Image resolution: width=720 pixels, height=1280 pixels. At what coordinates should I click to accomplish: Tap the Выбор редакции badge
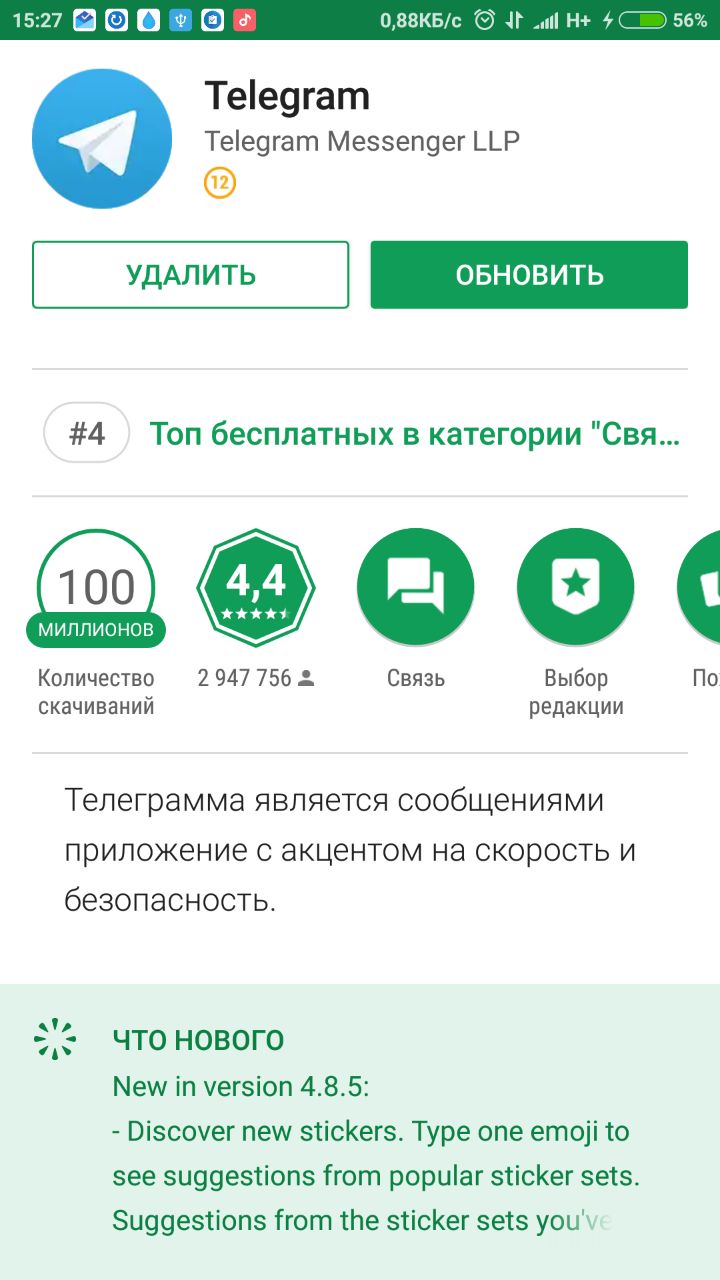pos(575,588)
